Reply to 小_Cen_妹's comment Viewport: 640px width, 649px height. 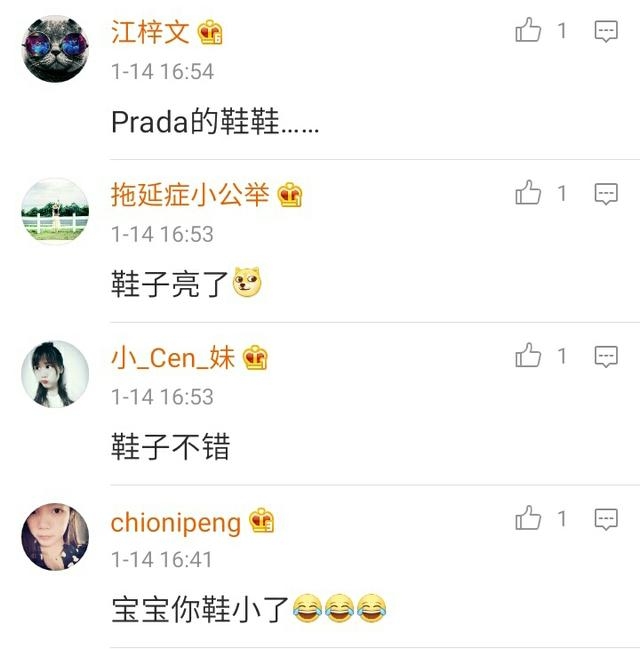(606, 356)
